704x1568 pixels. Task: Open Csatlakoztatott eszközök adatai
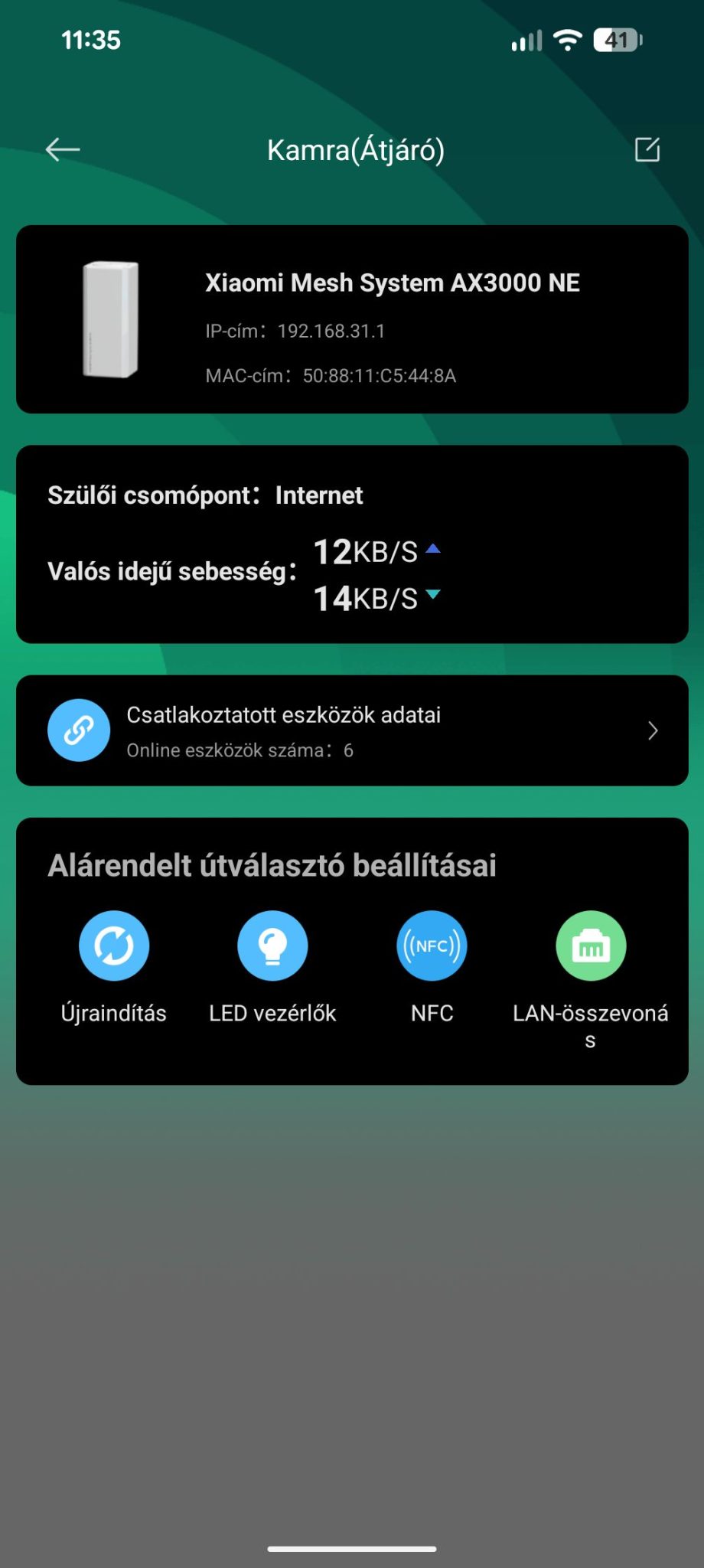(x=352, y=730)
